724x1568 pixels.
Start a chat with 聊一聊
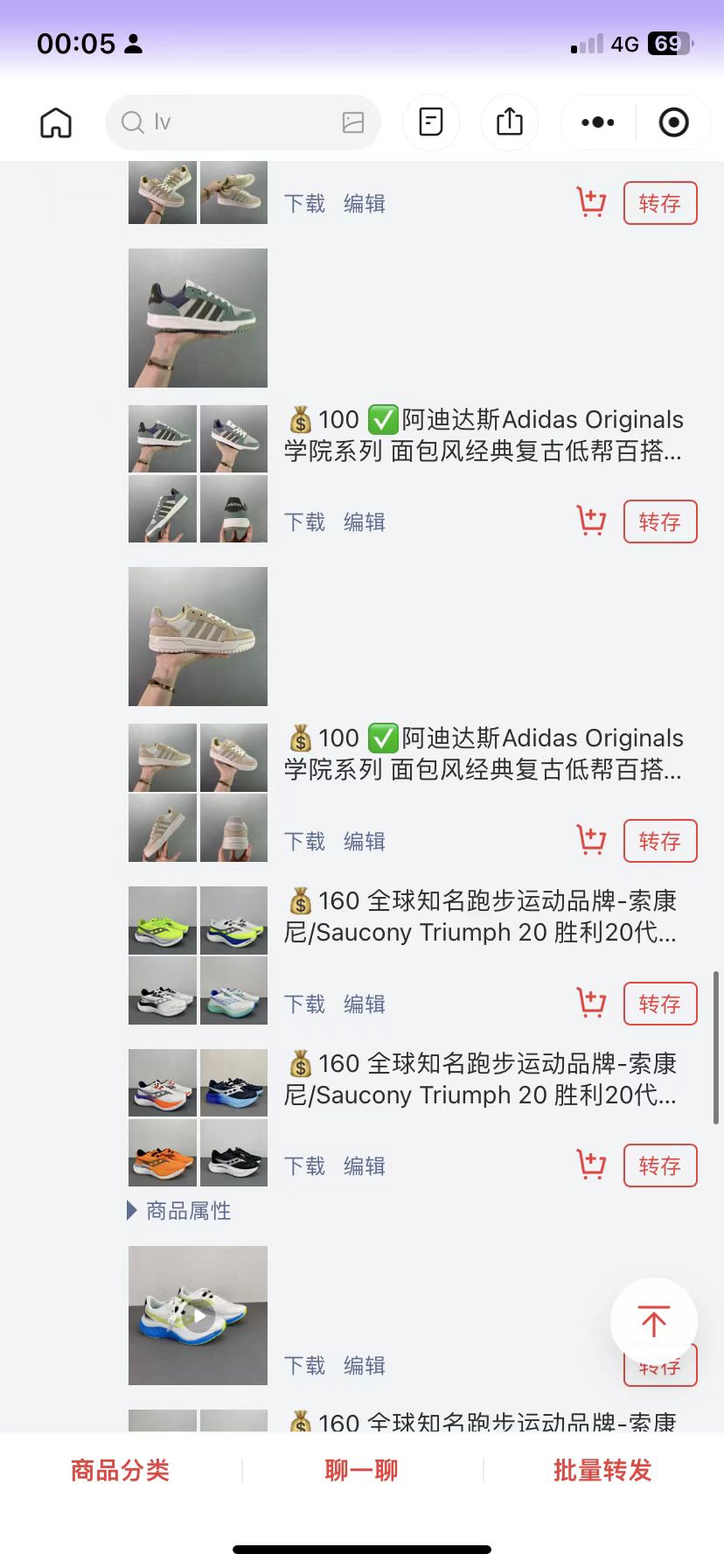(361, 1470)
